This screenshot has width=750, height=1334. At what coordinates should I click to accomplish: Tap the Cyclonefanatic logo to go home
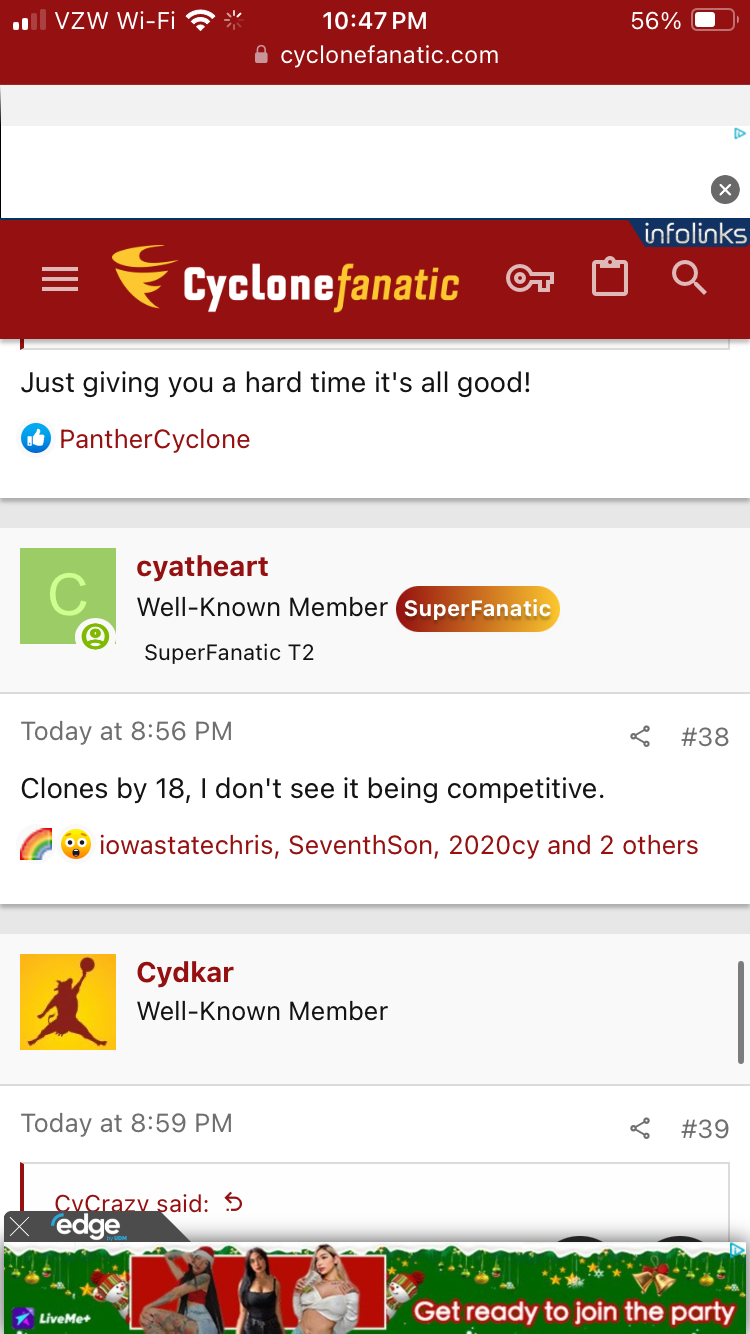(x=286, y=279)
